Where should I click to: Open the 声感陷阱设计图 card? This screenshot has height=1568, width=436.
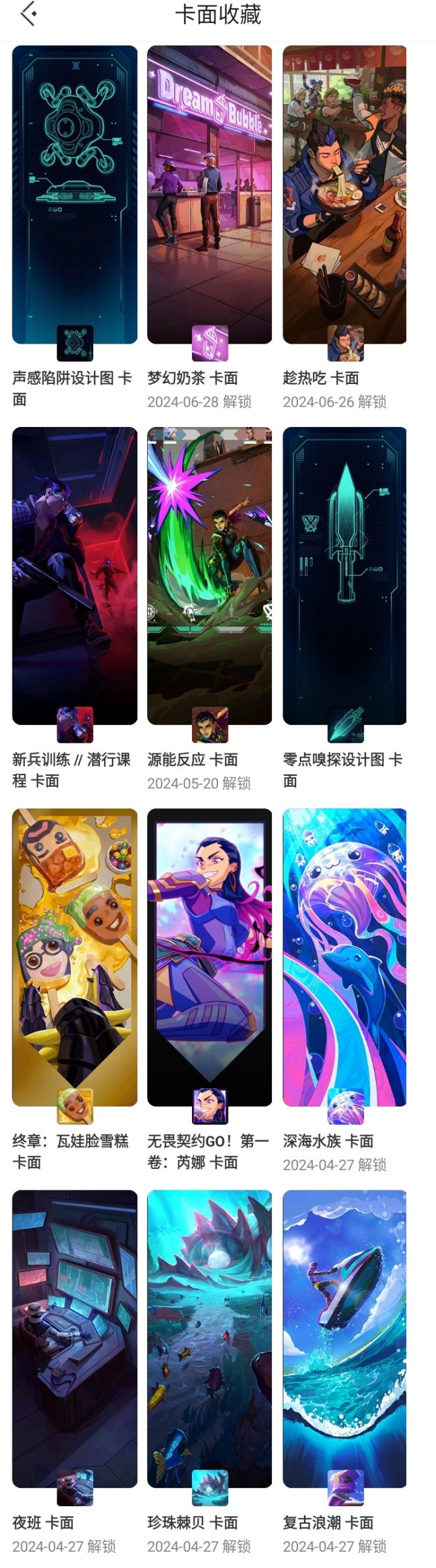click(75, 195)
